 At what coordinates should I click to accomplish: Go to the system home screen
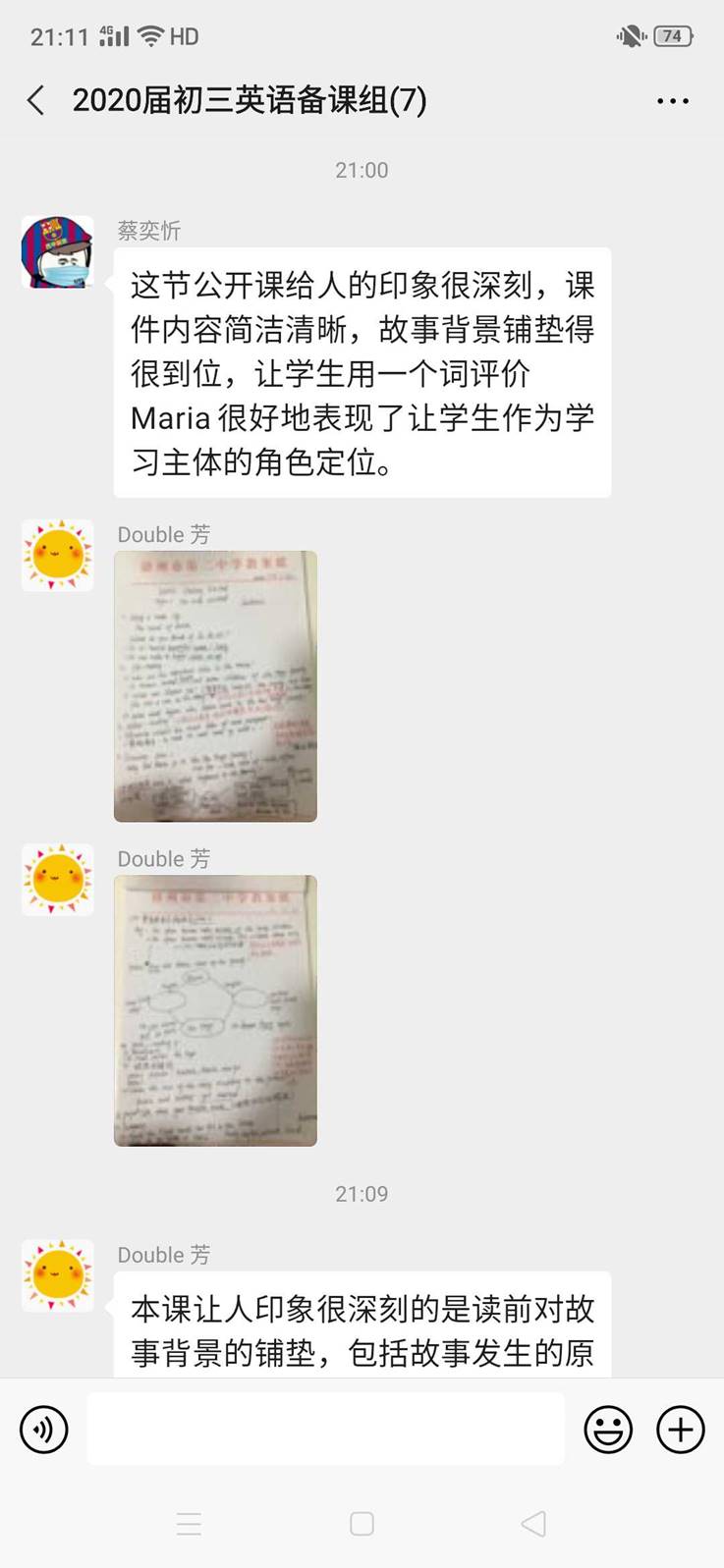coord(362,1523)
